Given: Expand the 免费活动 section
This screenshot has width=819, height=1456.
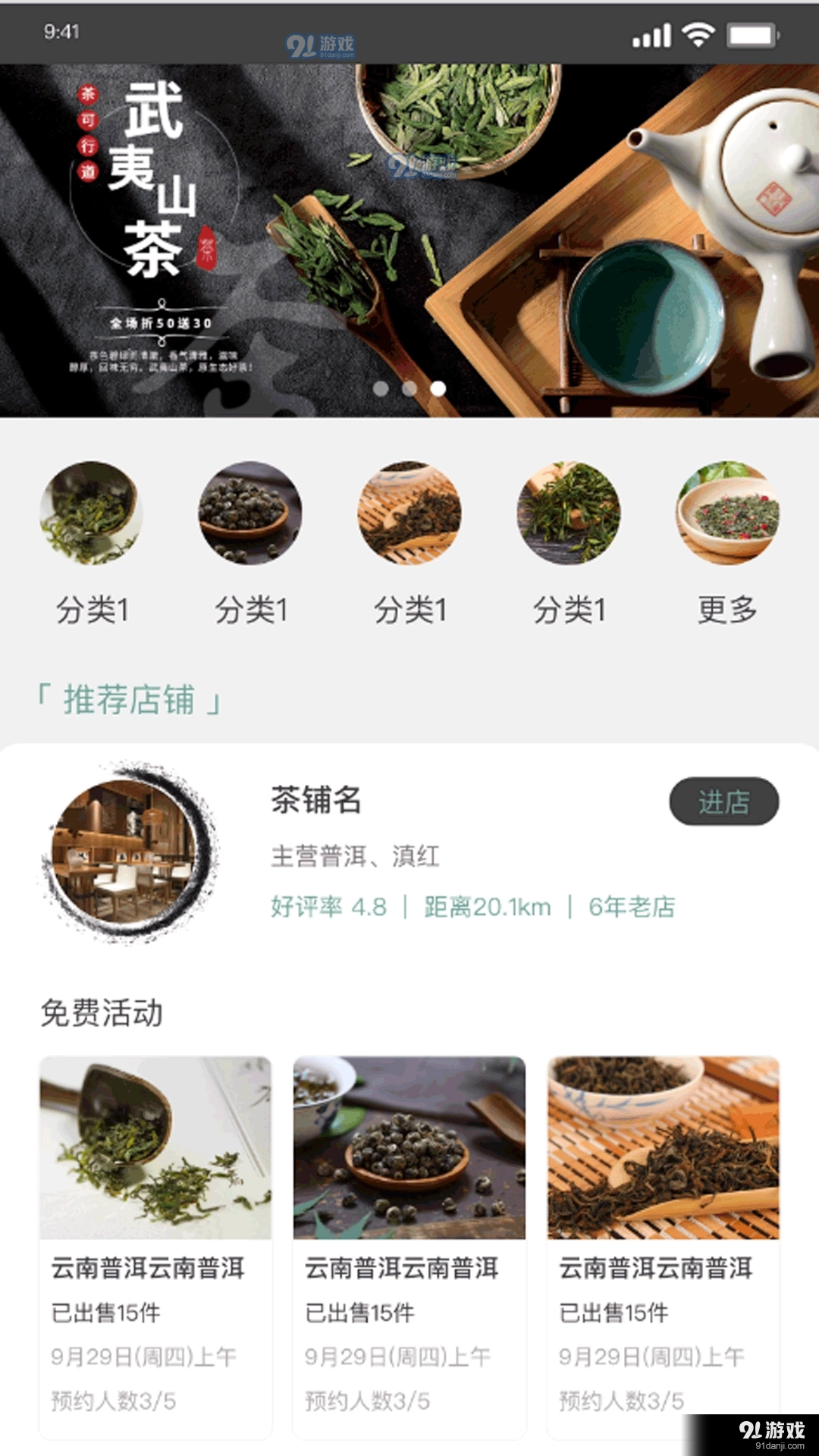Looking at the screenshot, I should [102, 1014].
